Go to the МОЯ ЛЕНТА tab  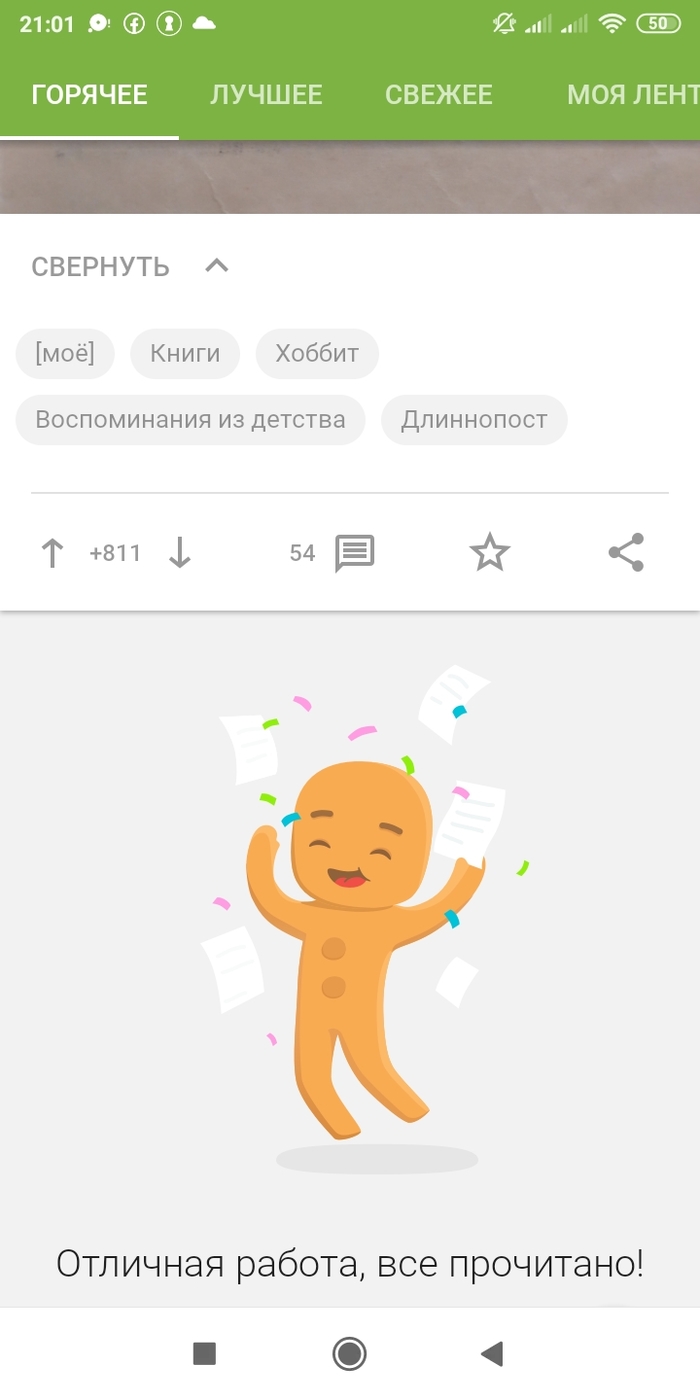(632, 95)
